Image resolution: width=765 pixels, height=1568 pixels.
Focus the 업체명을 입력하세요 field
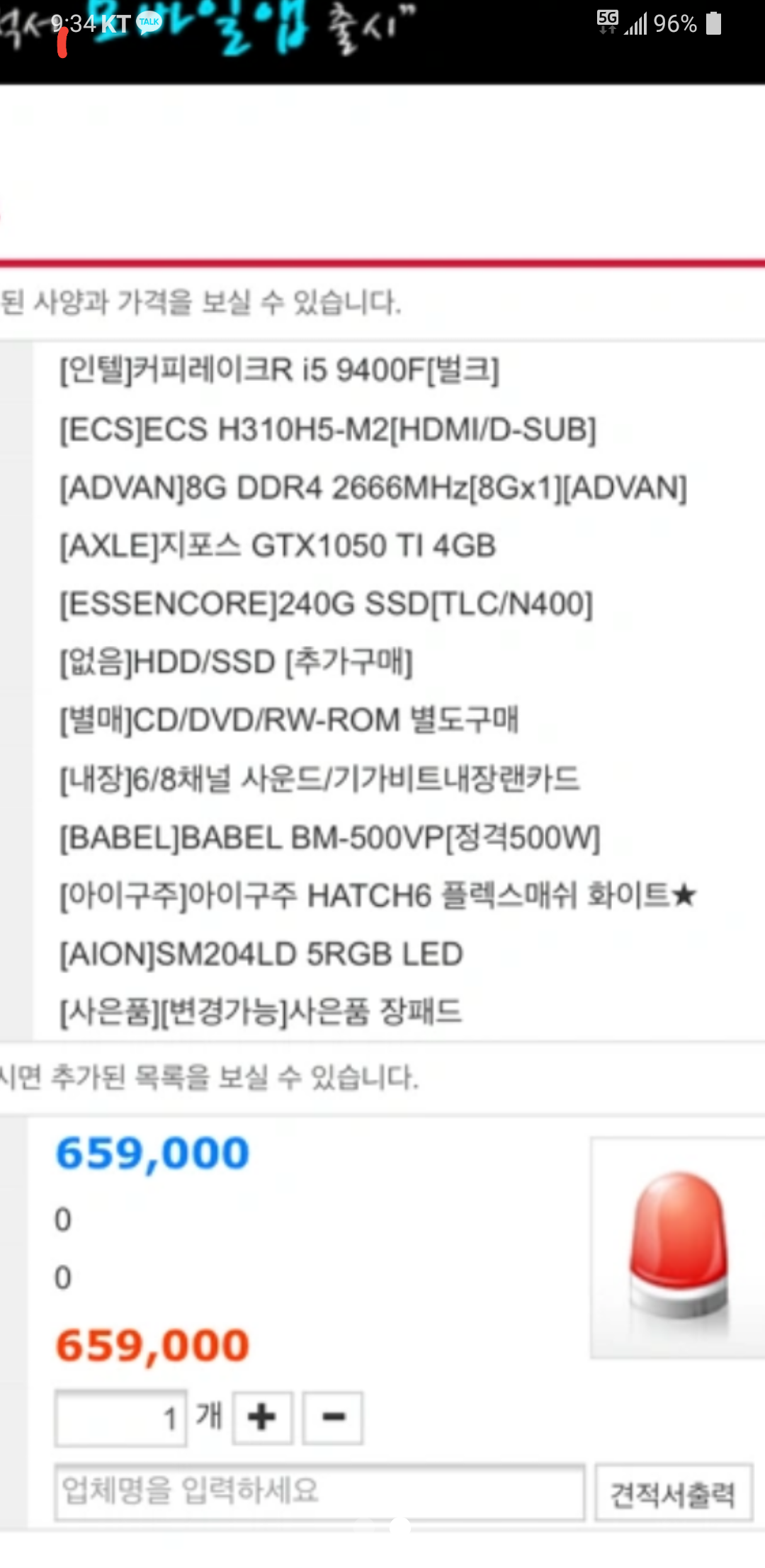click(x=319, y=1492)
